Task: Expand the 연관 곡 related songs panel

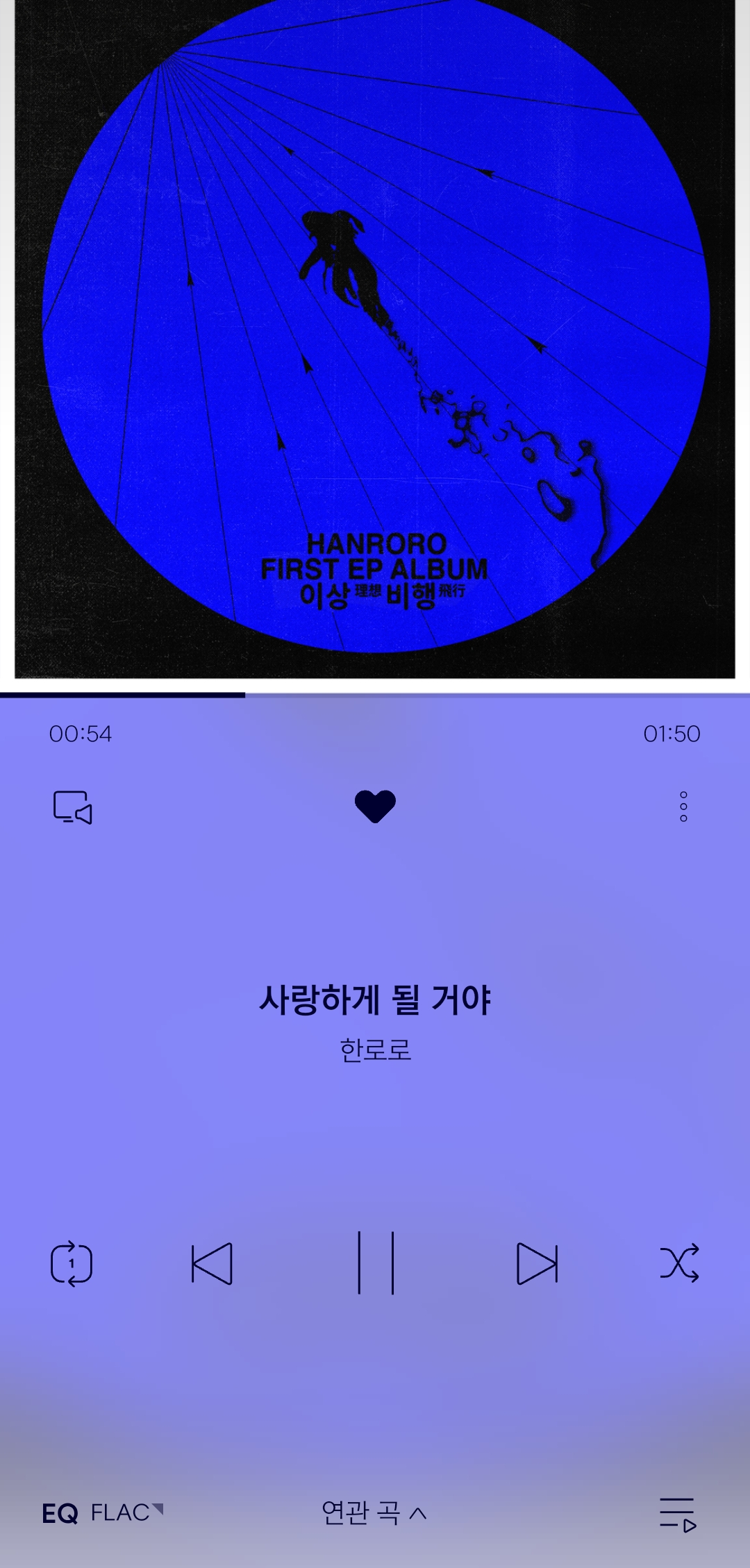Action: (x=374, y=1513)
